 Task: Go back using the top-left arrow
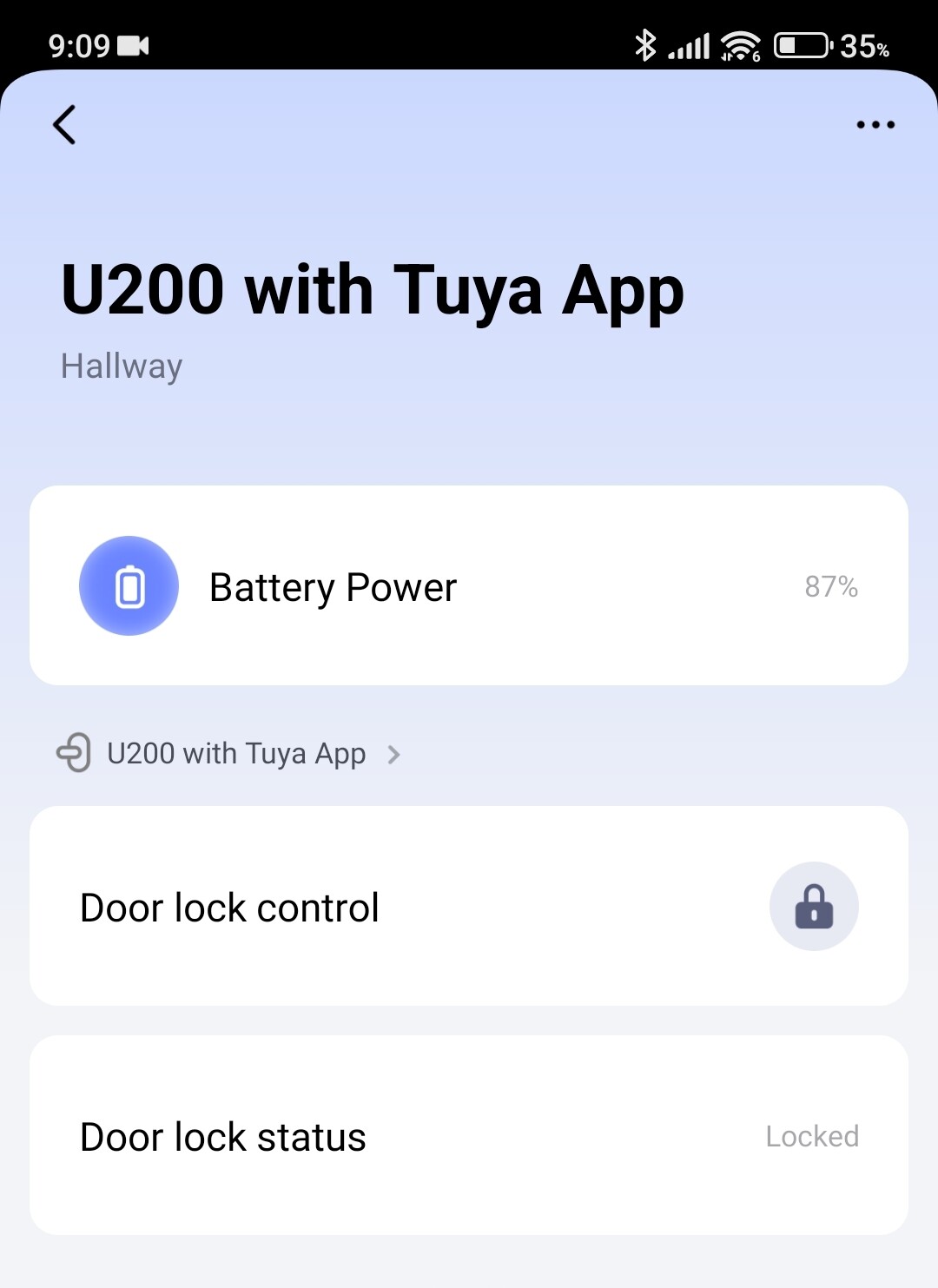click(x=65, y=125)
